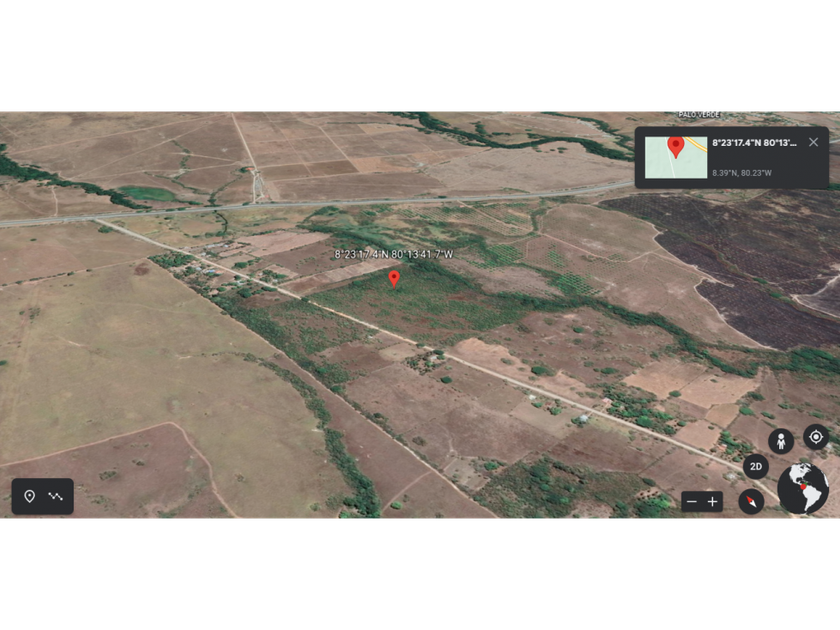Image resolution: width=840 pixels, height=630 pixels.
Task: Tap the mini globe overview
Action: coord(803,489)
